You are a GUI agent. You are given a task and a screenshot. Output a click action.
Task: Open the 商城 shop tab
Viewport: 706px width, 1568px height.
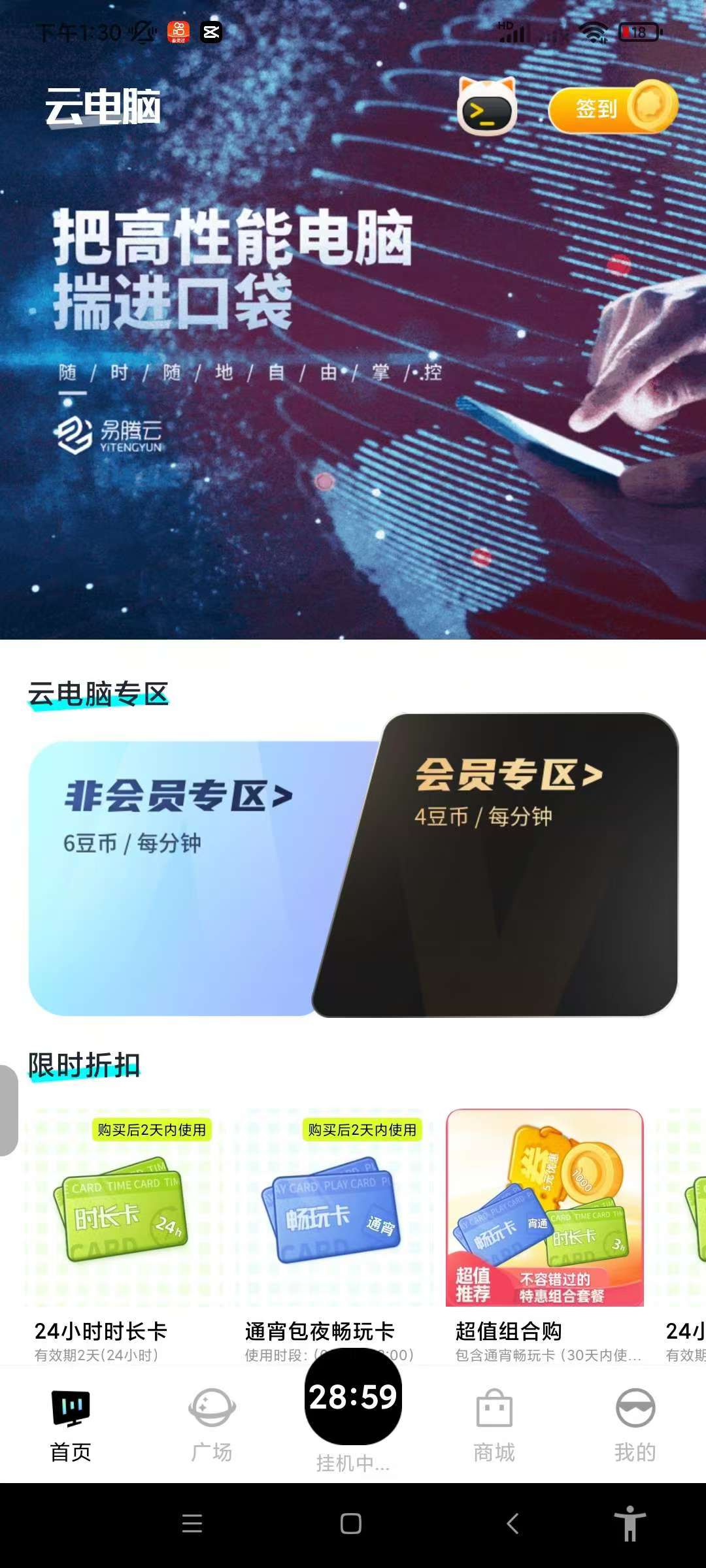click(x=494, y=1424)
